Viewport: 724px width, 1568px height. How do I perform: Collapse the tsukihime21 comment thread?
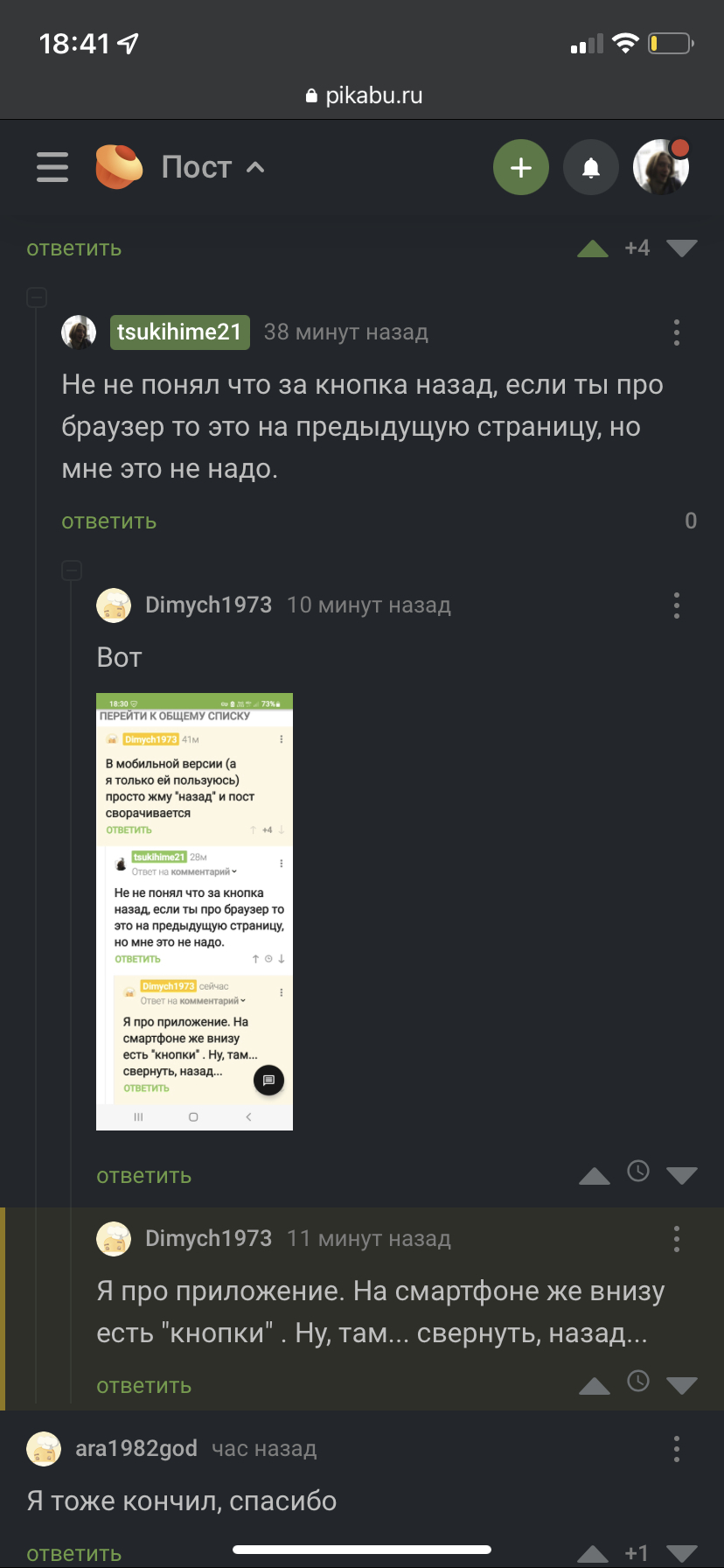click(37, 297)
